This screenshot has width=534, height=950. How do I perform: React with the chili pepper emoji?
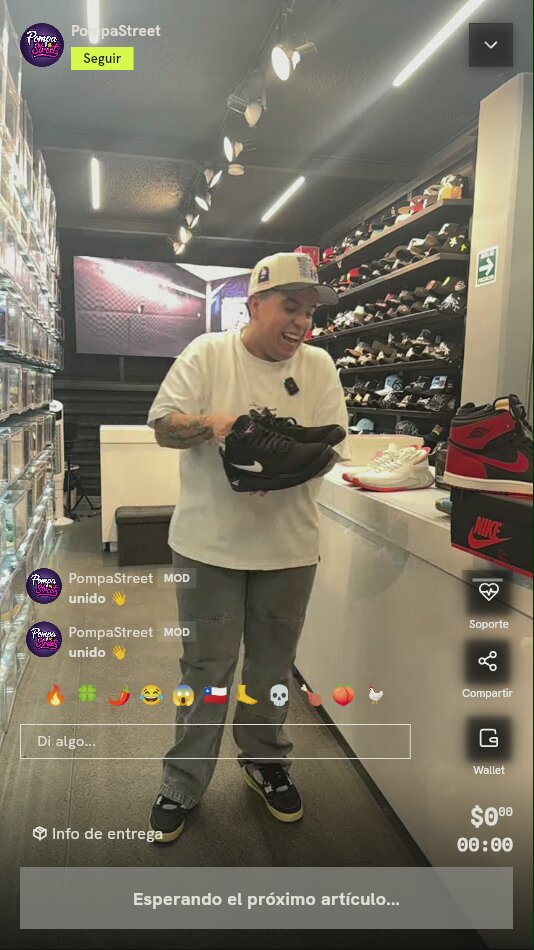[x=119, y=695]
